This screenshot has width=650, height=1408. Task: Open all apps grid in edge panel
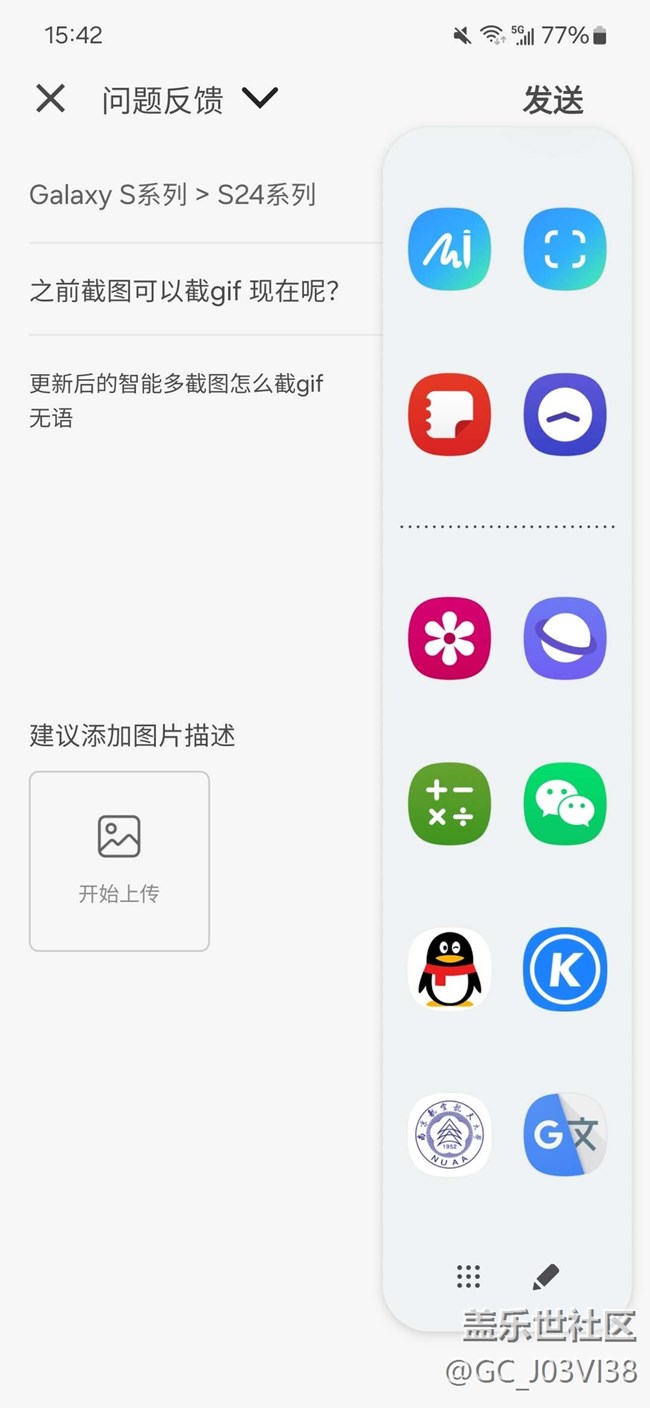coord(468,1276)
